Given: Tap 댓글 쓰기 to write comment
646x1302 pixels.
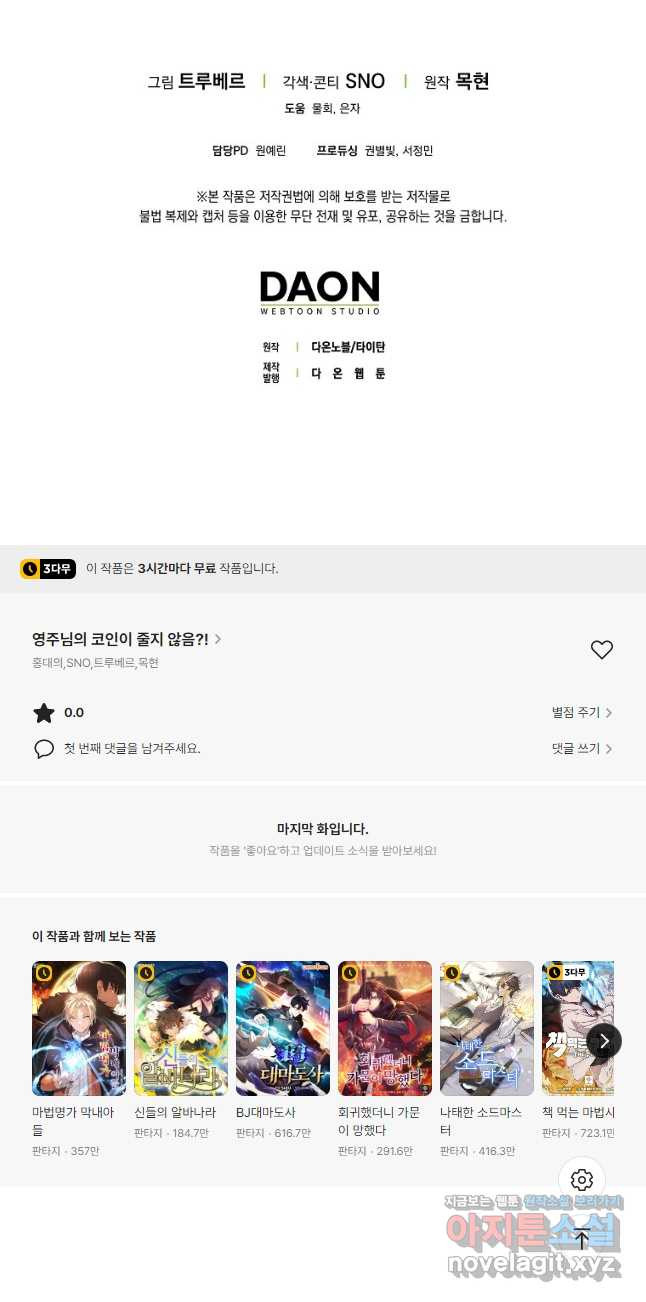Looking at the screenshot, I should pos(581,748).
